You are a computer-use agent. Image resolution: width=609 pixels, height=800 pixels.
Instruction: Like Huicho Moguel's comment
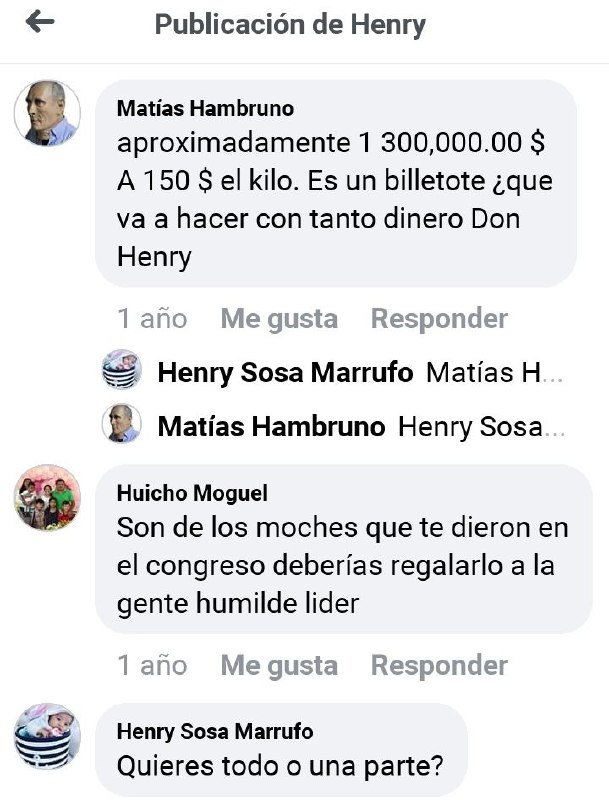coord(279,665)
